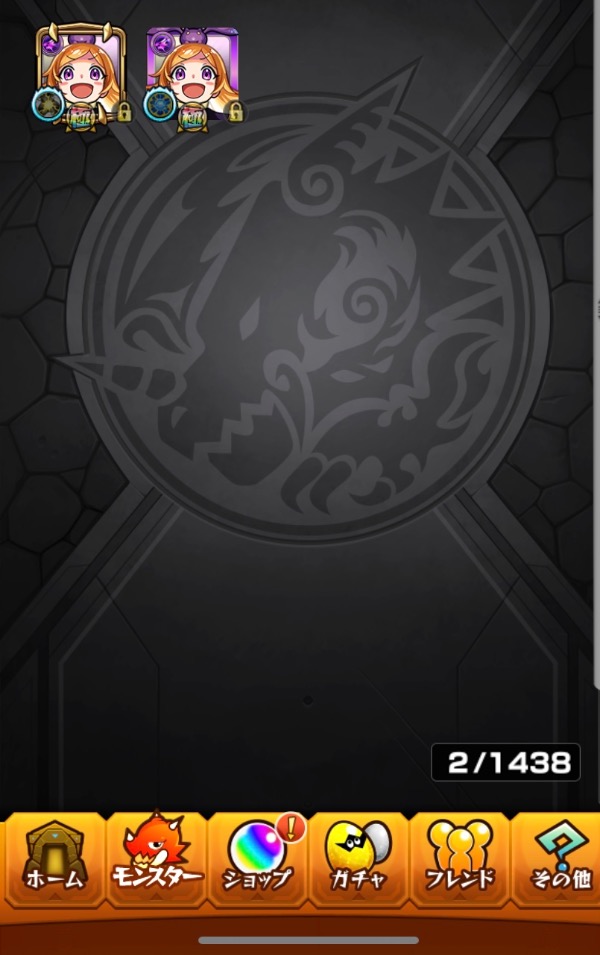The height and width of the screenshot is (955, 600).
Task: Open the その他 menu tab
Action: point(557,859)
